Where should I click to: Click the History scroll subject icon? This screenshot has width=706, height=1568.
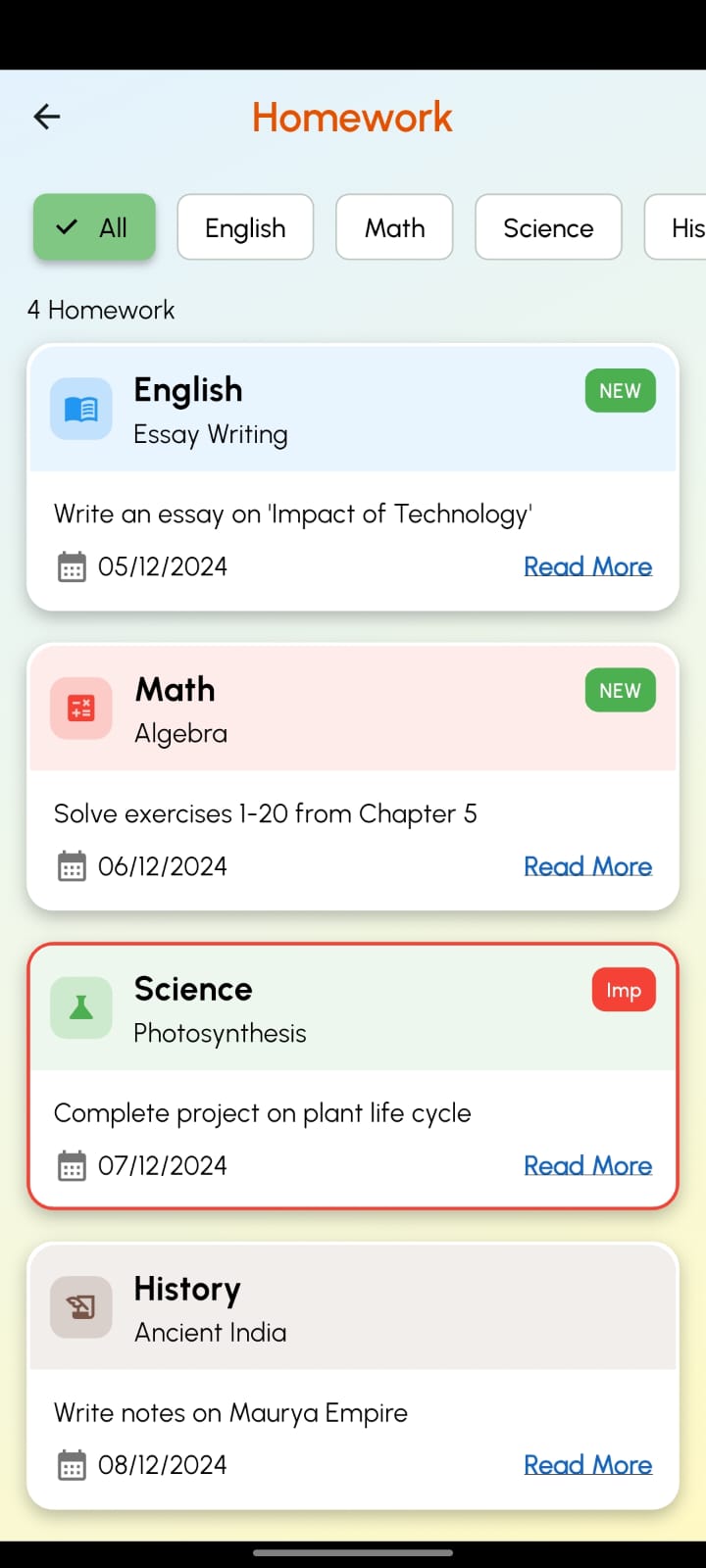tap(80, 1306)
